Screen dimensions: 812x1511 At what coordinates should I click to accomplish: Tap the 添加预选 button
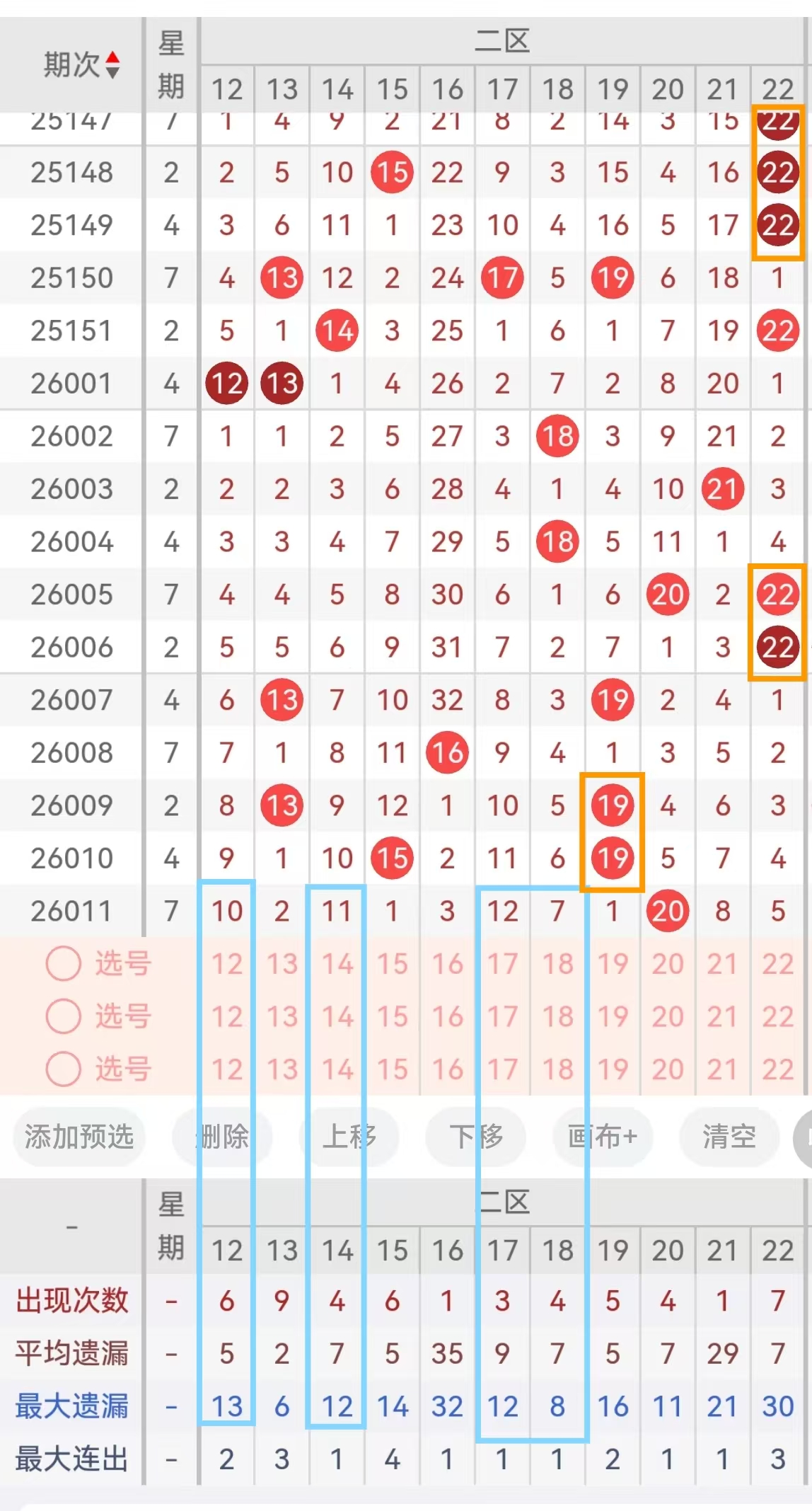79,1137
